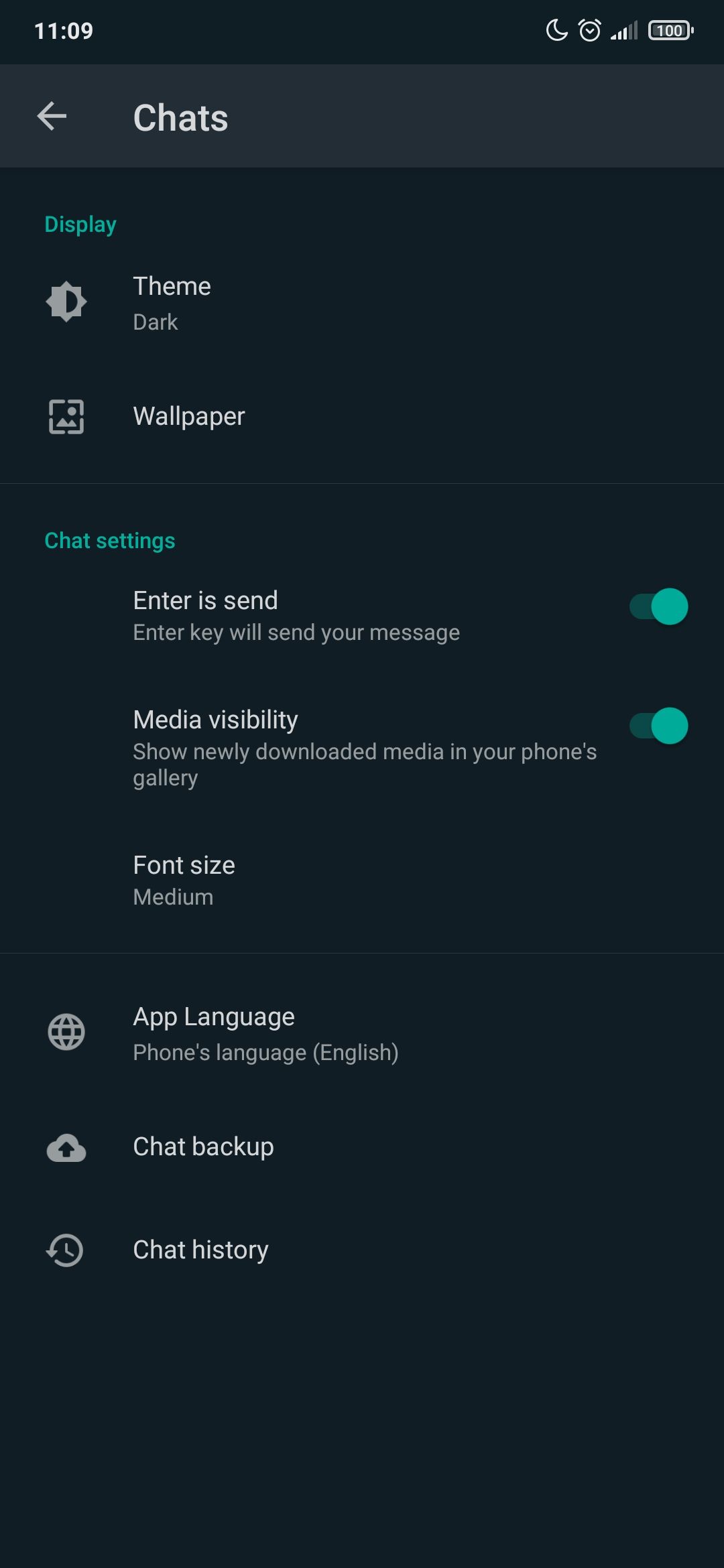Tap the Chat history clock icon
This screenshot has width=724, height=1568.
pos(65,1249)
